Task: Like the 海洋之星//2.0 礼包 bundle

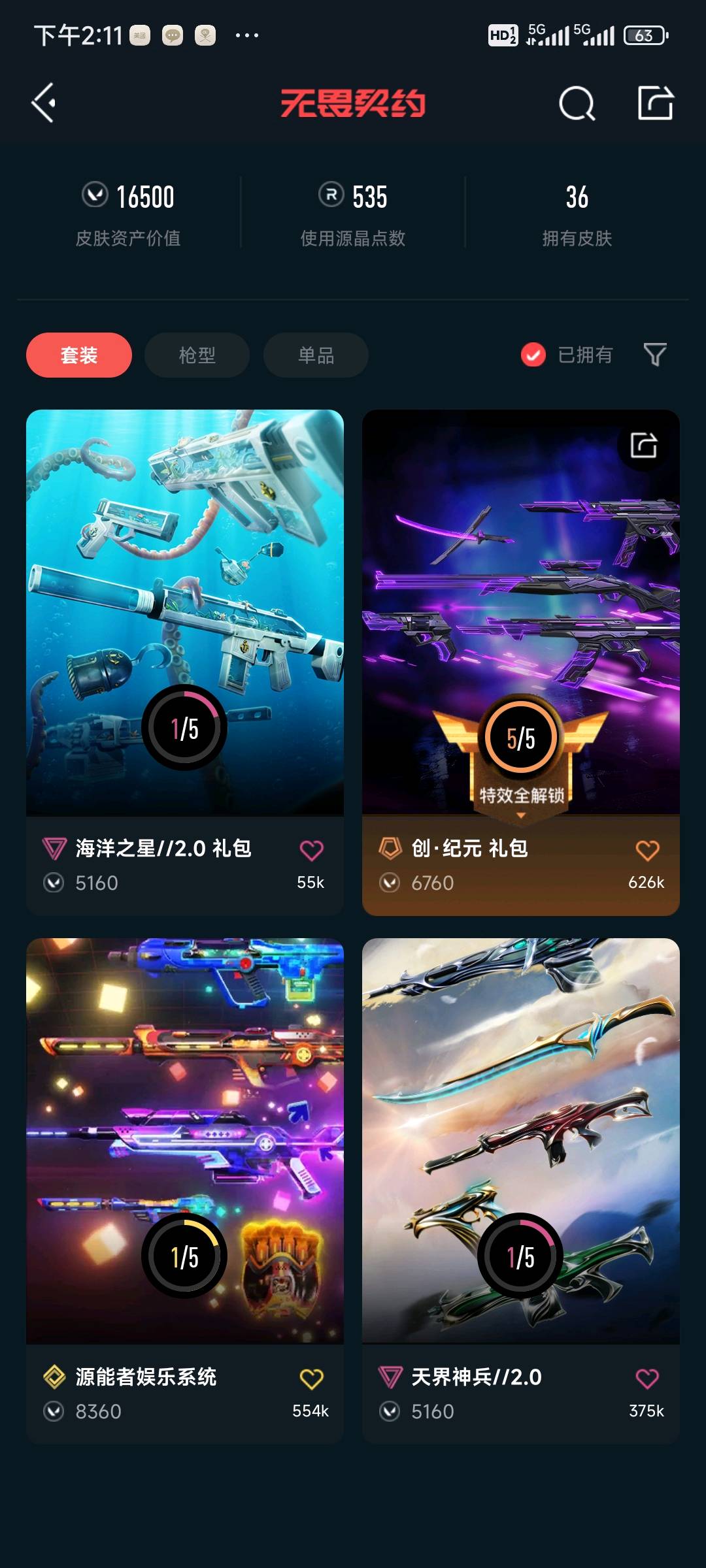Action: click(x=311, y=850)
